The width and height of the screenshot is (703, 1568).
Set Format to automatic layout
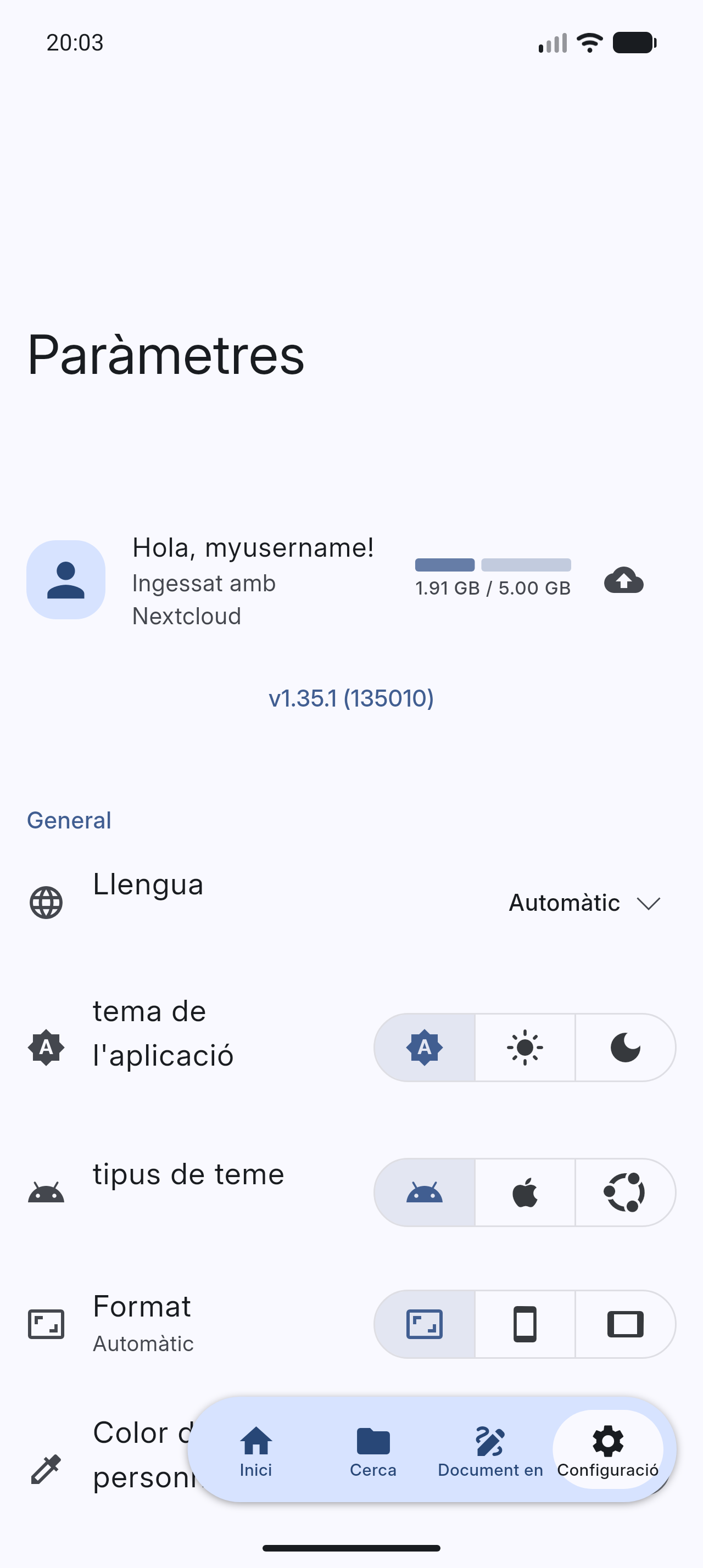(x=424, y=1324)
